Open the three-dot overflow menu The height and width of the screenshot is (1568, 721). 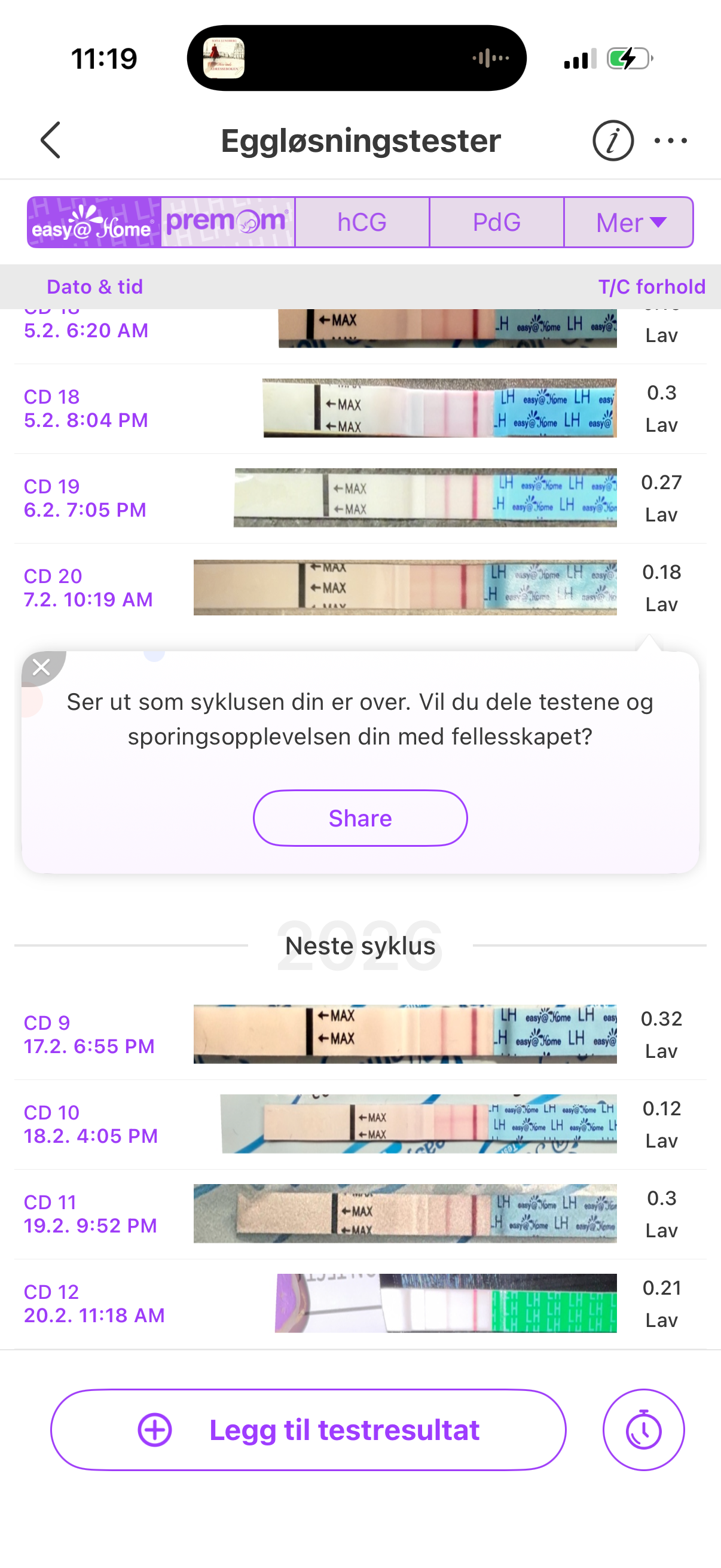tap(671, 141)
